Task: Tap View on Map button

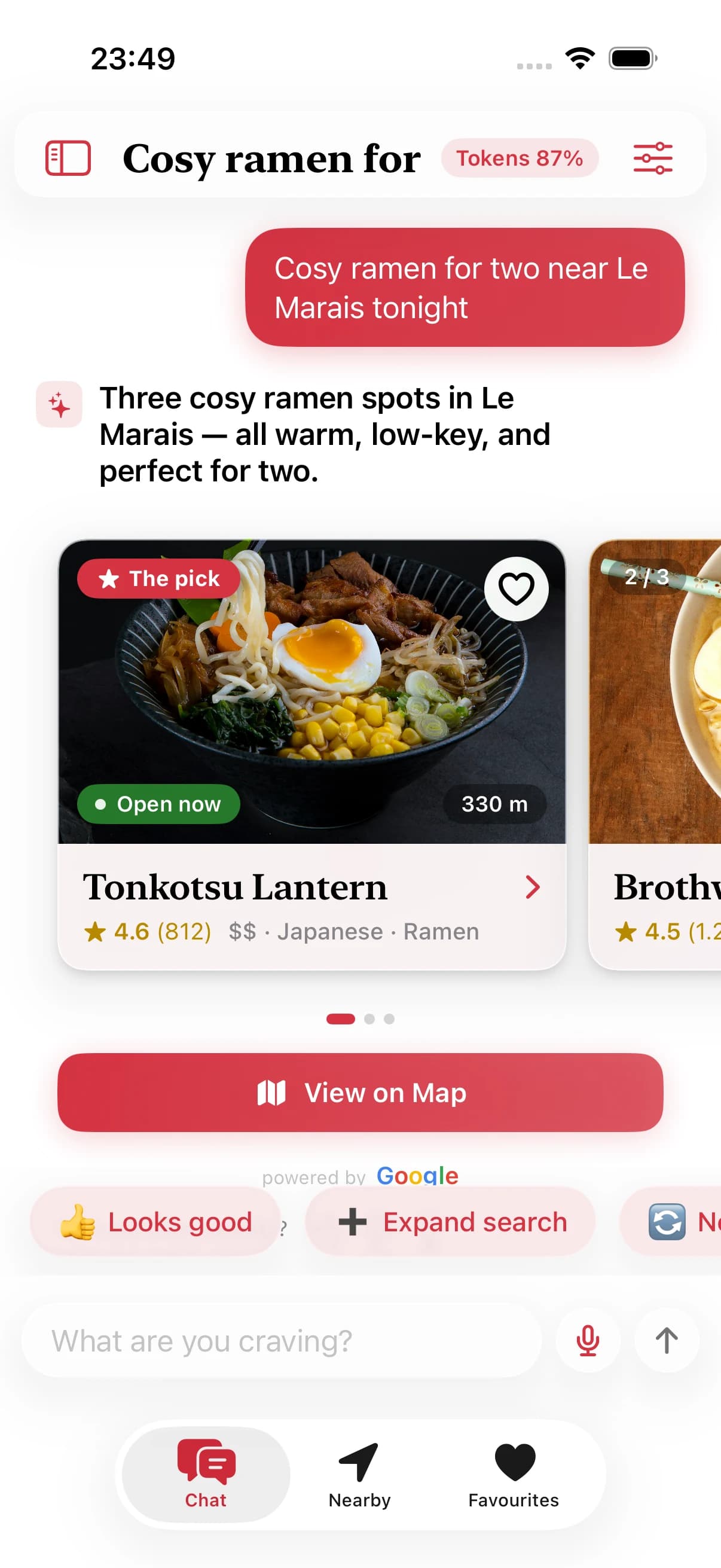Action: pyautogui.click(x=360, y=1093)
